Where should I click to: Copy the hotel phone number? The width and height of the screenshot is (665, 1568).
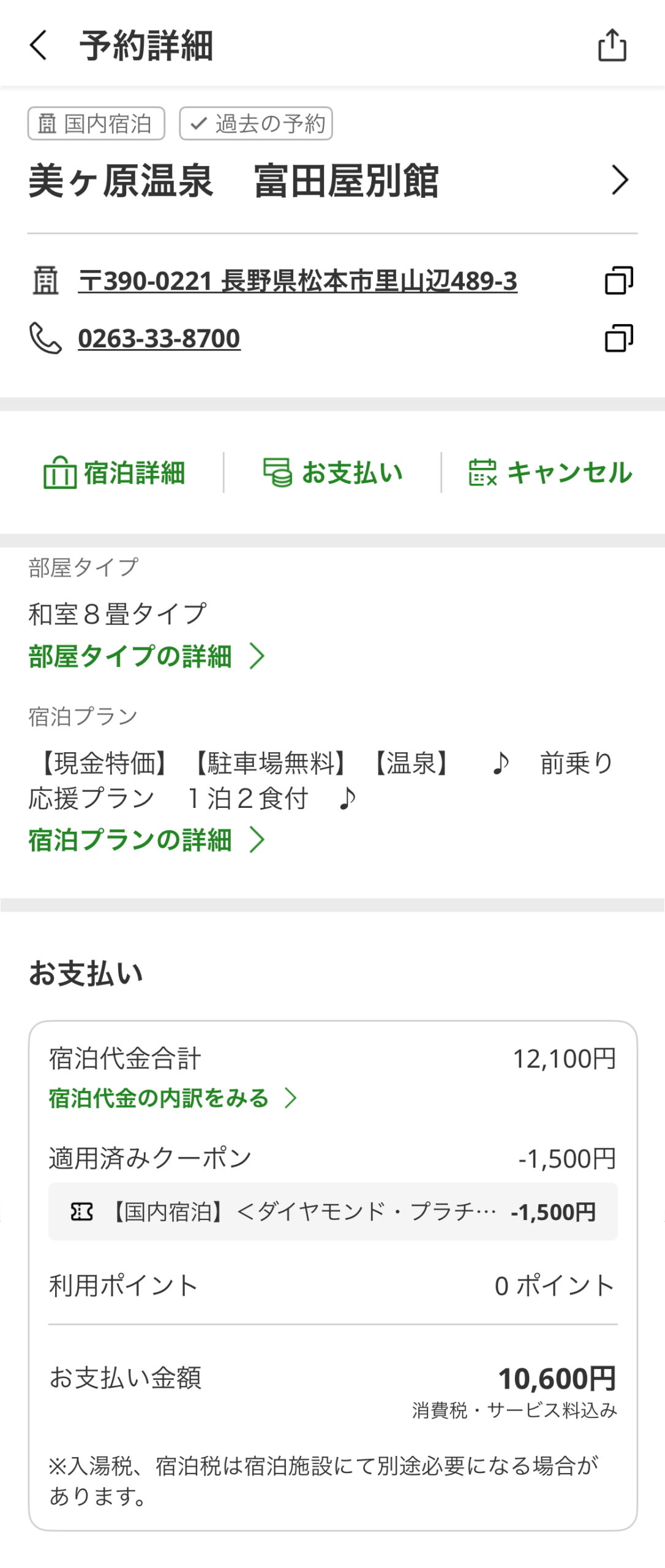point(618,338)
